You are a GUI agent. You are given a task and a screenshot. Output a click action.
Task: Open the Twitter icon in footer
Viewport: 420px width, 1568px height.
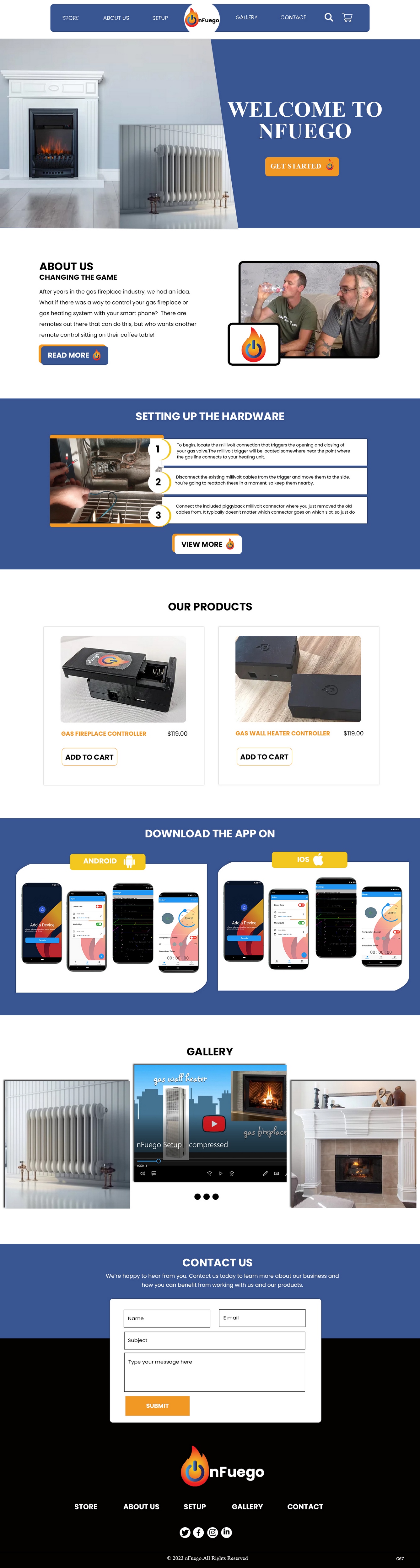pyautogui.click(x=185, y=1533)
